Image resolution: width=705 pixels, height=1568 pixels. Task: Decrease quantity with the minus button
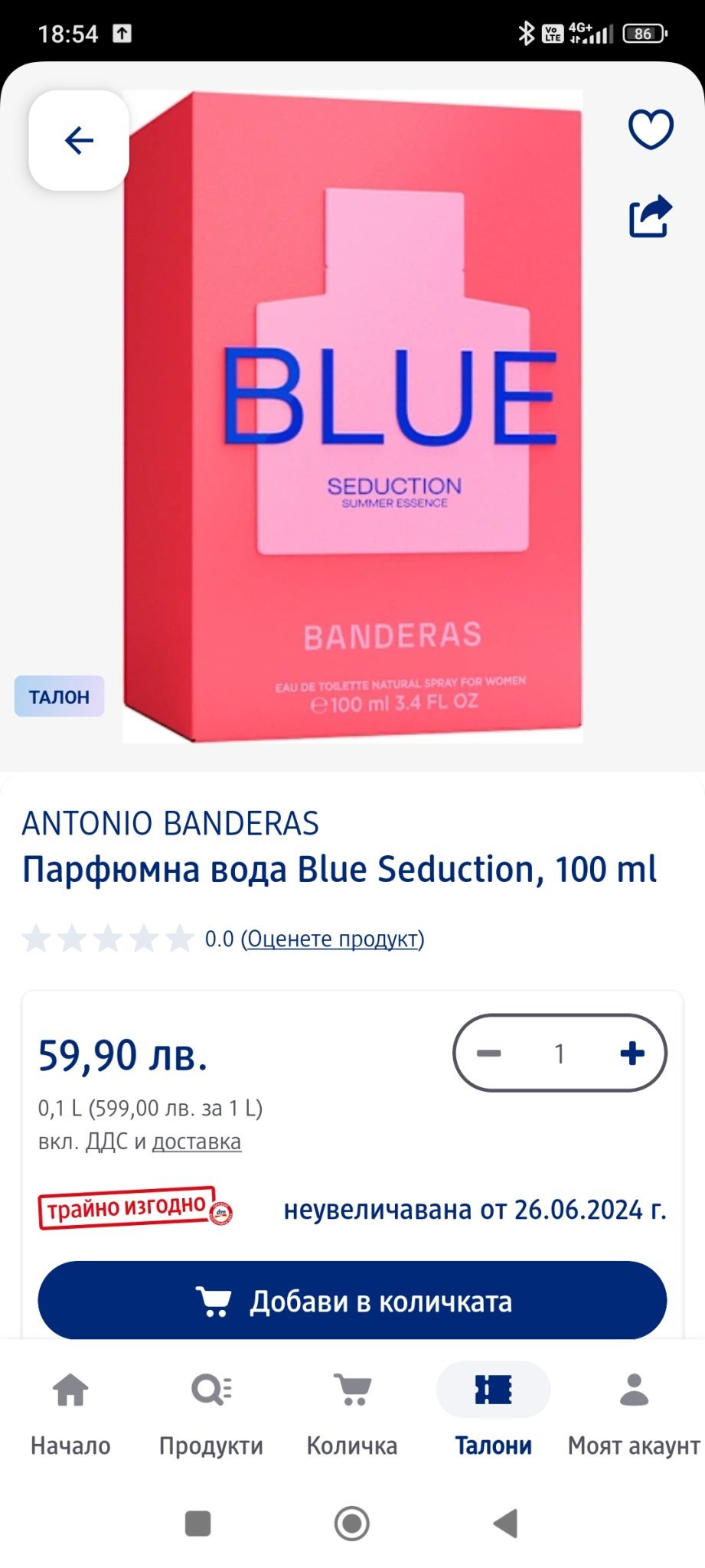[x=488, y=1053]
